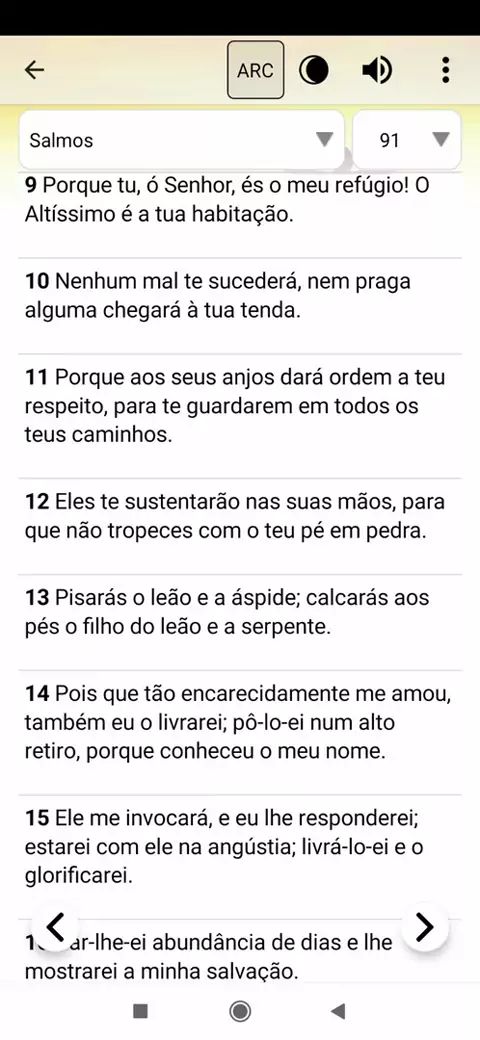Viewport: 480px width, 1040px height.
Task: Expand the chapter 91 dropdown
Action: (x=406, y=140)
